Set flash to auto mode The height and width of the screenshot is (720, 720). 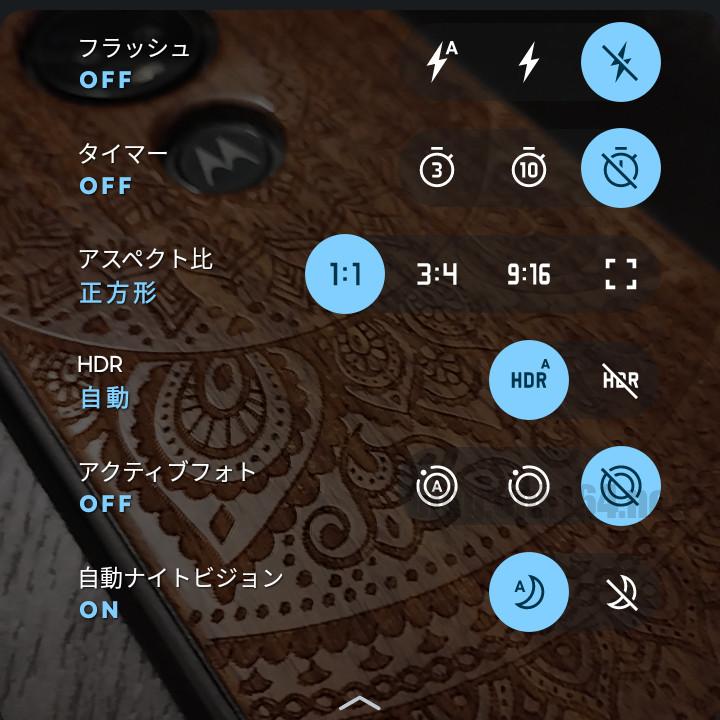tap(437, 63)
